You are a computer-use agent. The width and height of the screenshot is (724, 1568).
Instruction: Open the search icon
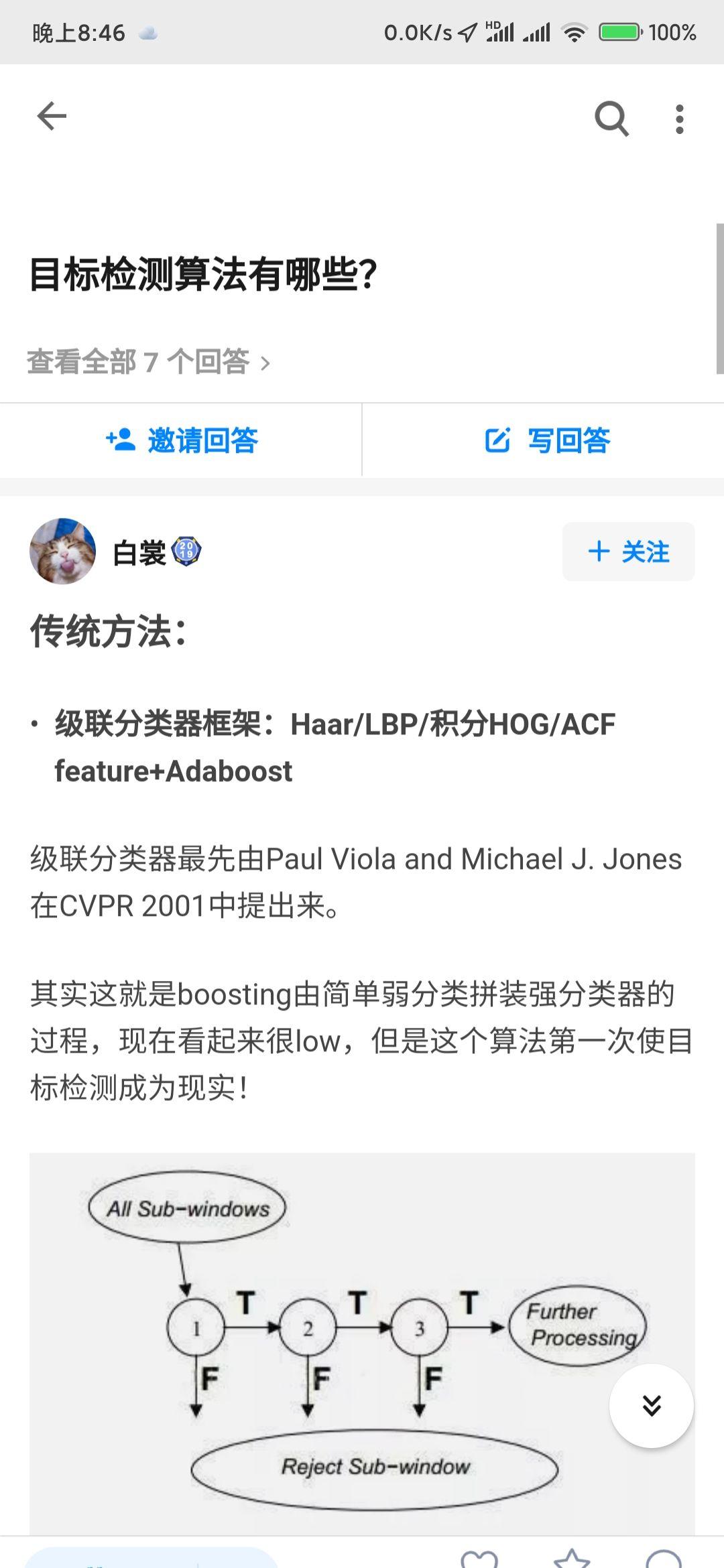(x=611, y=119)
